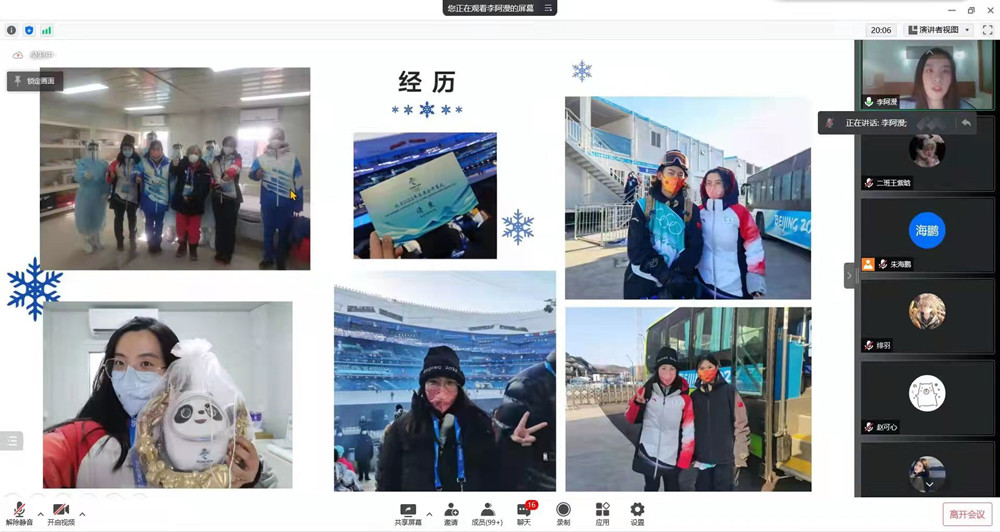Viewport: 1000px width, 532px height.
Task: Start screen sharing (共享屏幕)
Action: (x=408, y=513)
